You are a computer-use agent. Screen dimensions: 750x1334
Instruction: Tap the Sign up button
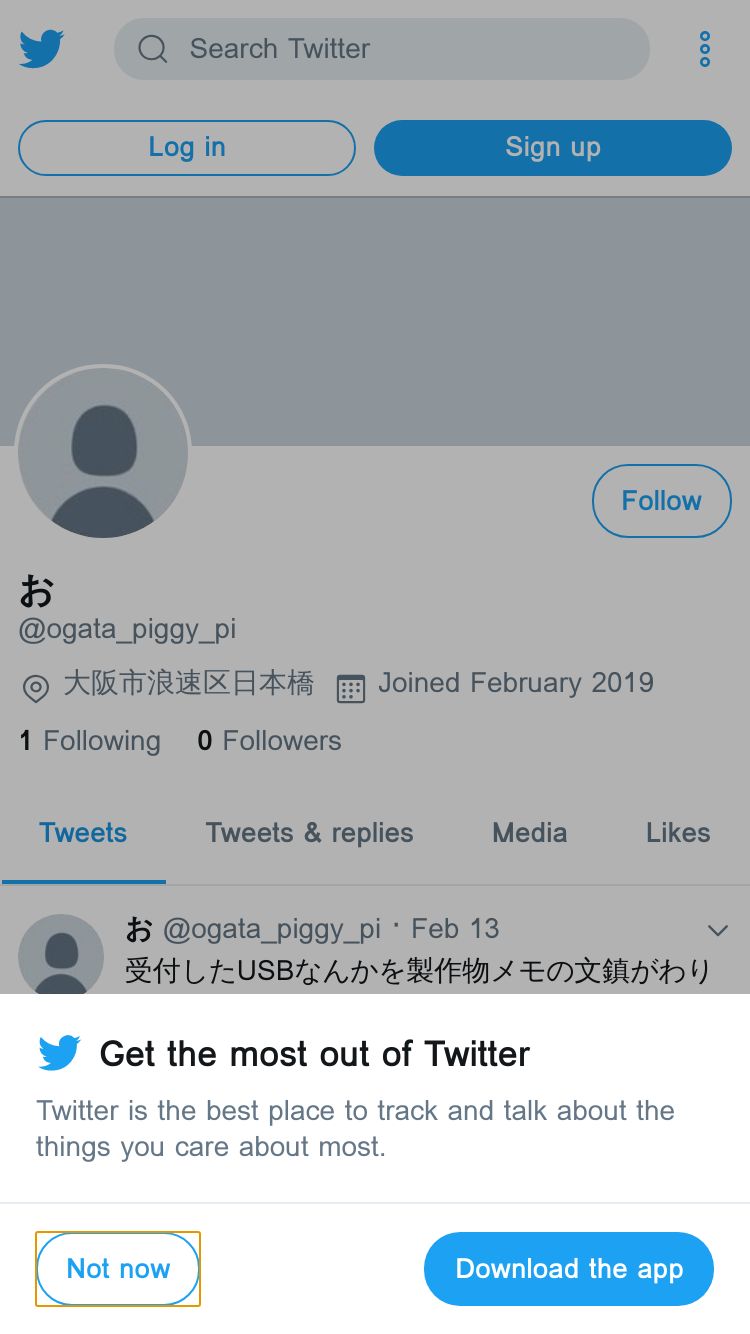[553, 148]
